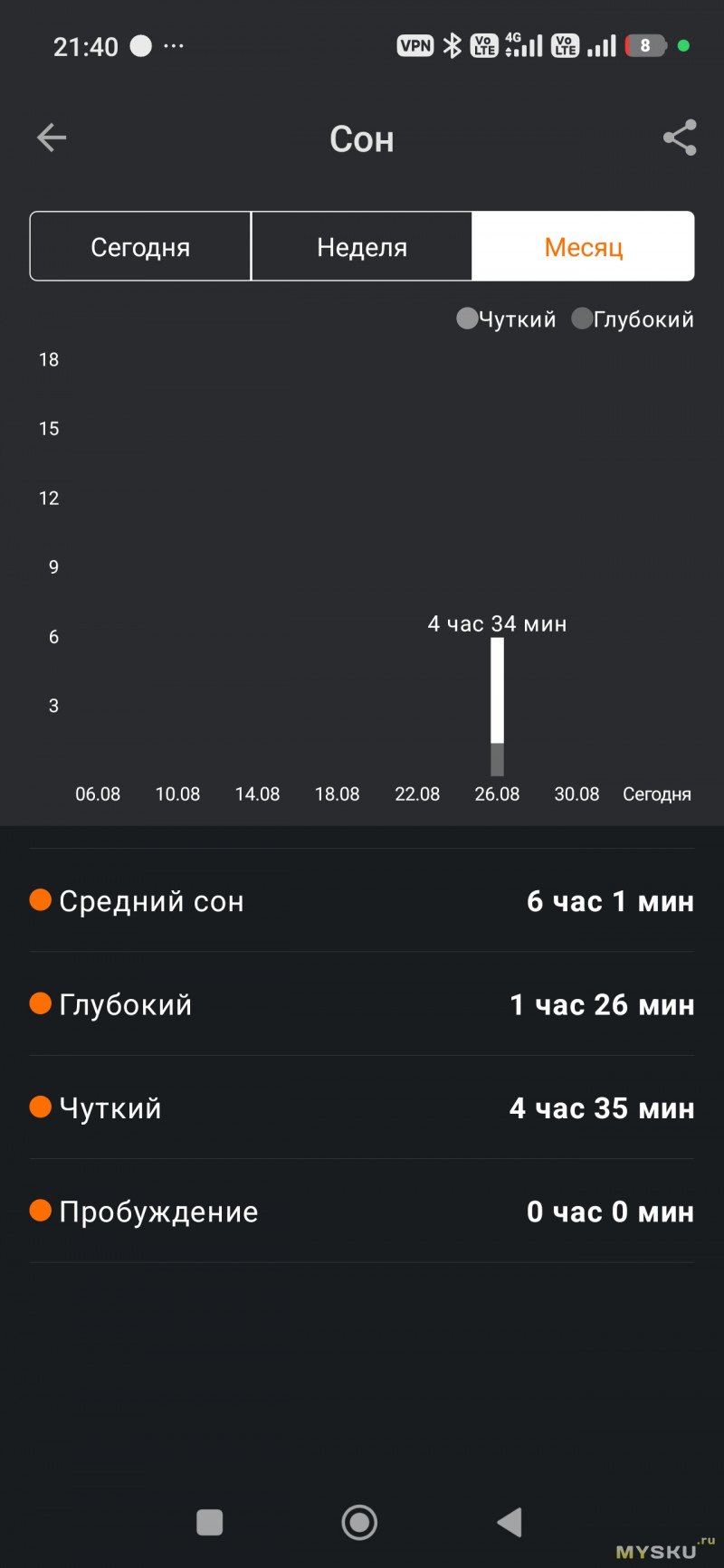Go back using the top-left arrow
The image size is (724, 1568).
52,138
